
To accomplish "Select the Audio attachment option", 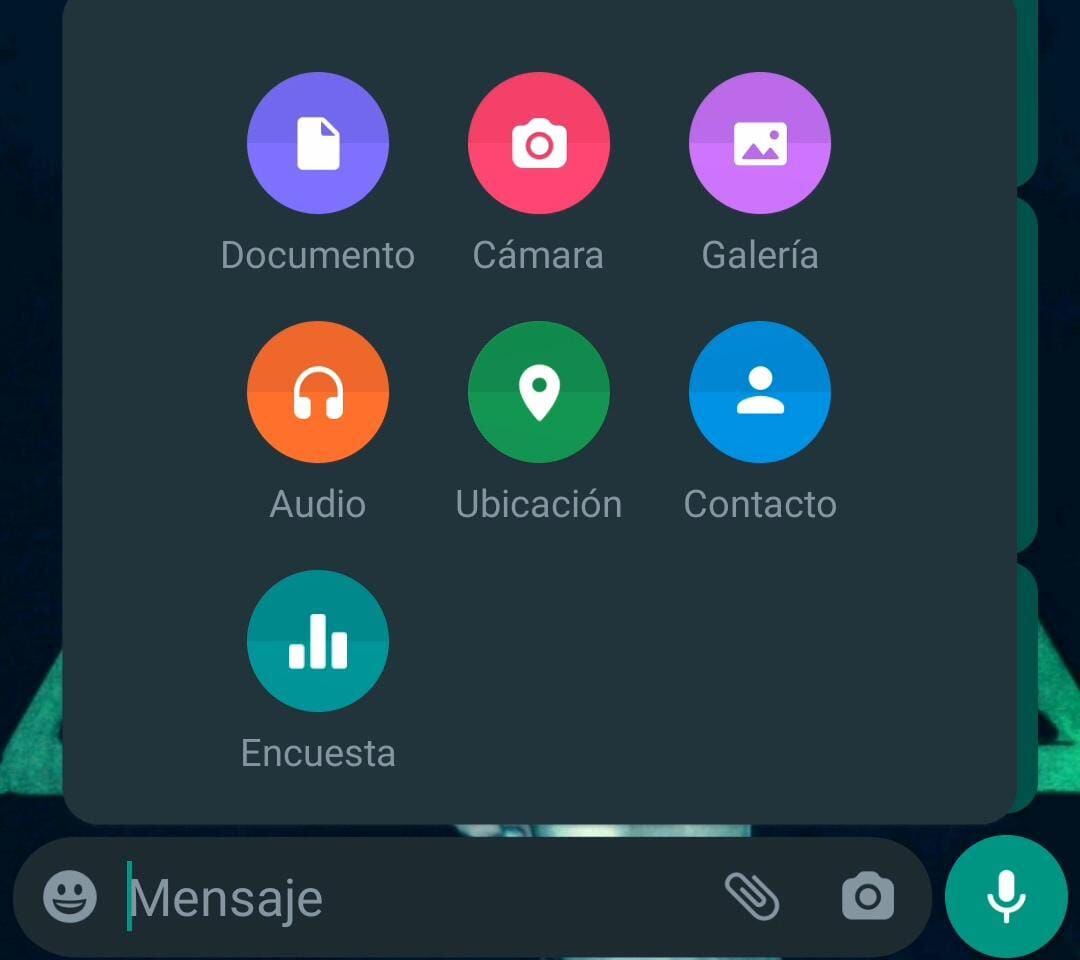I will click(x=317, y=392).
